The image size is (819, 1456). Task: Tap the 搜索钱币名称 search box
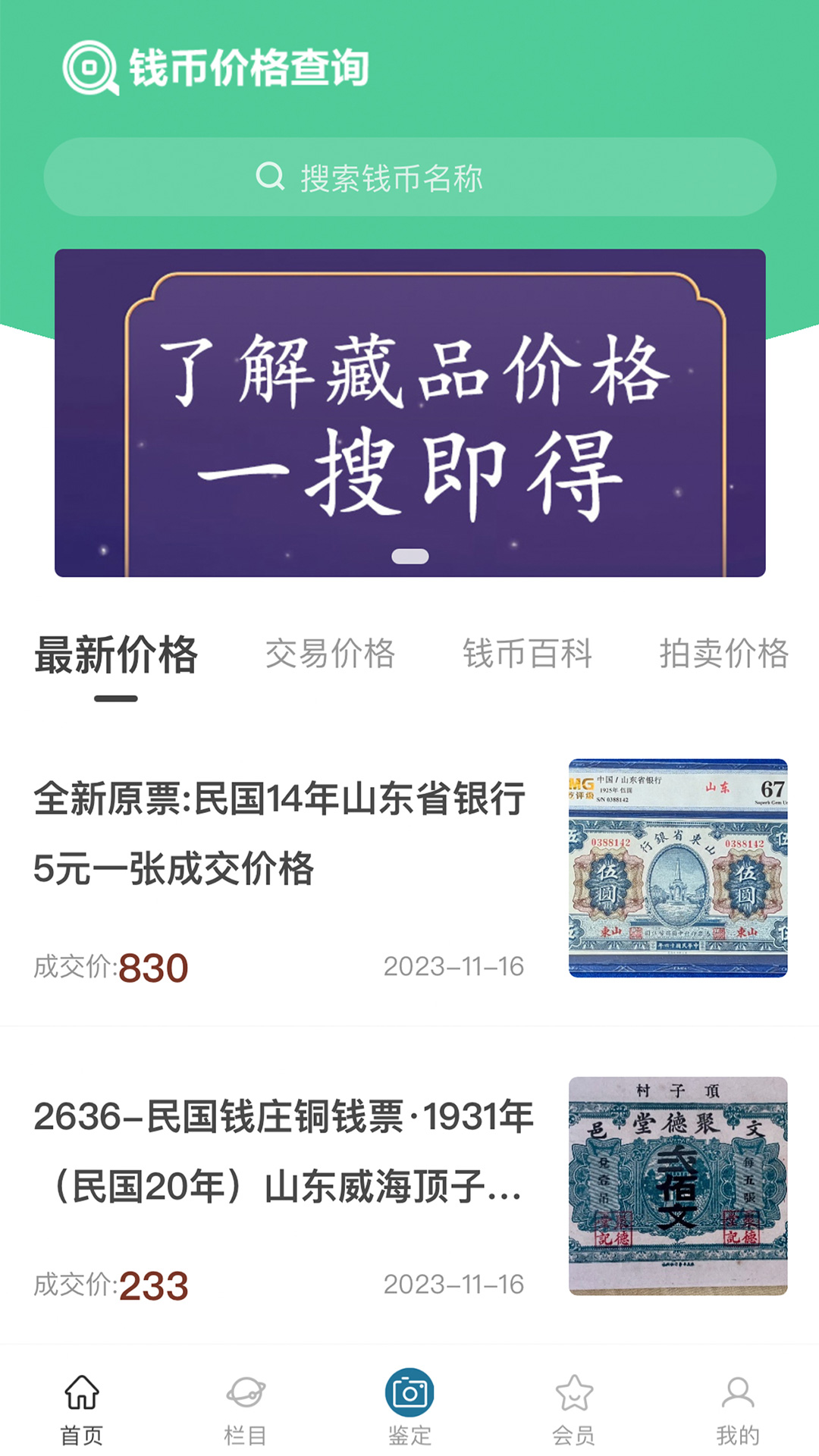click(x=409, y=177)
